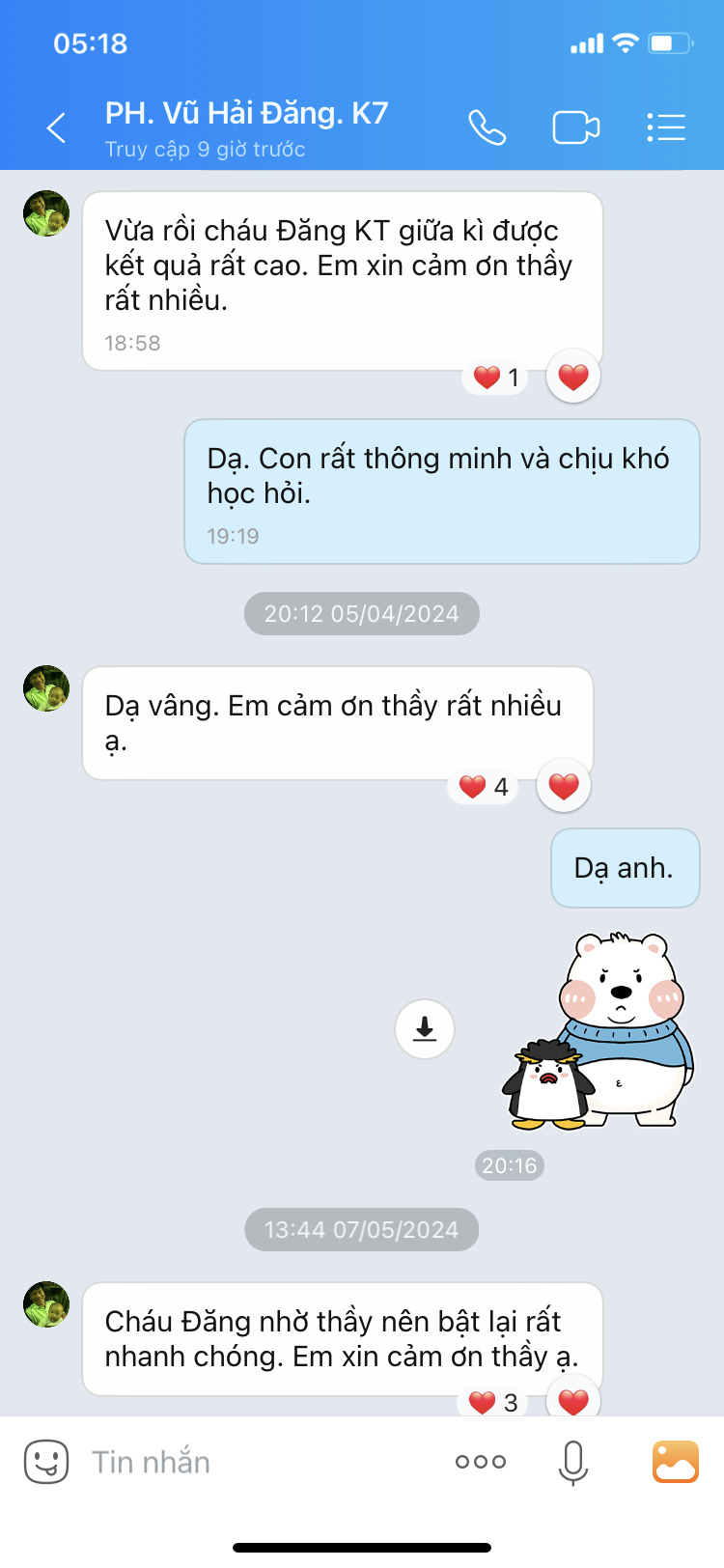Image resolution: width=724 pixels, height=1568 pixels.
Task: Open more attachment options
Action: tap(481, 1462)
